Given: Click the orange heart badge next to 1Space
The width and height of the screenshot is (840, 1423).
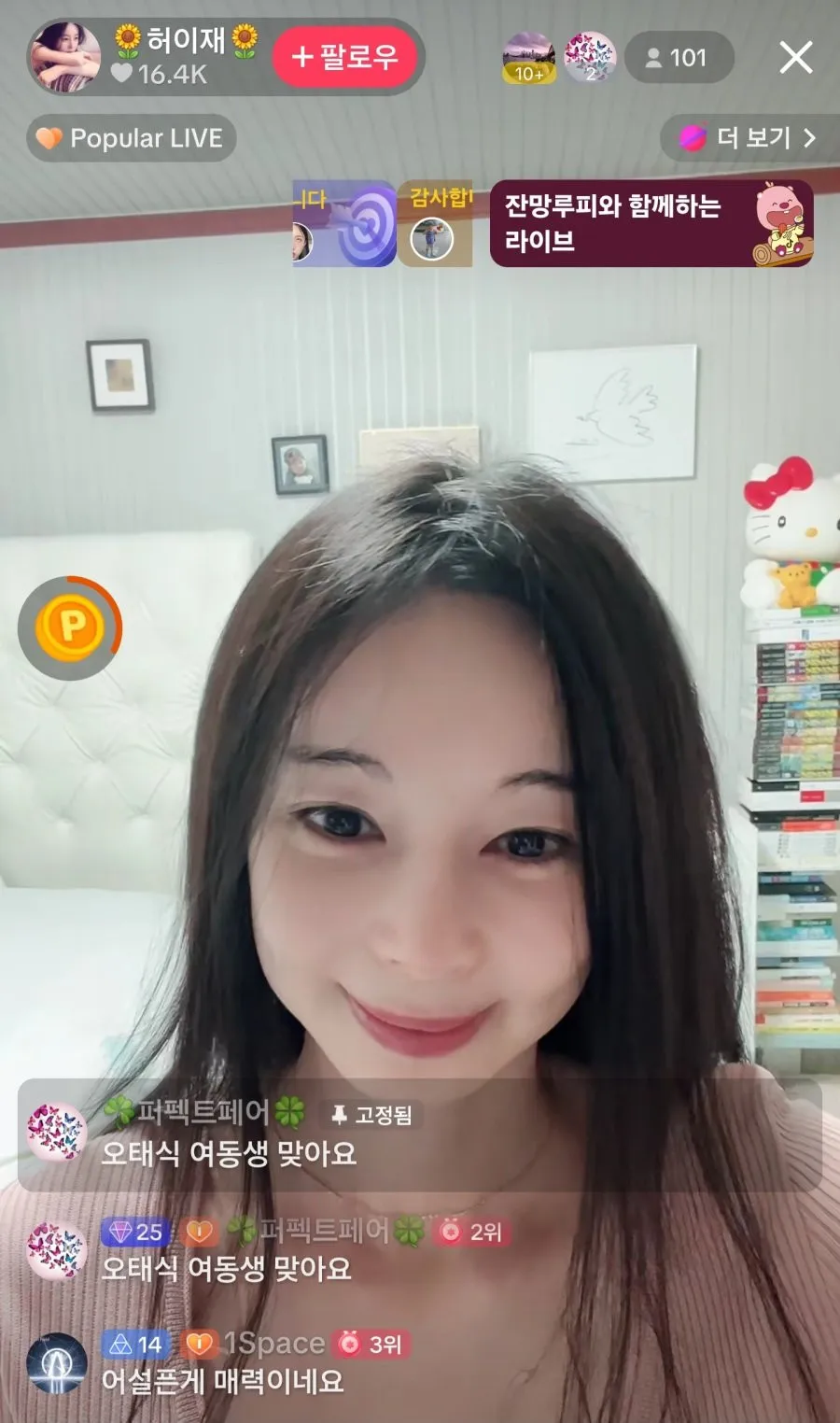Looking at the screenshot, I should [202, 1346].
